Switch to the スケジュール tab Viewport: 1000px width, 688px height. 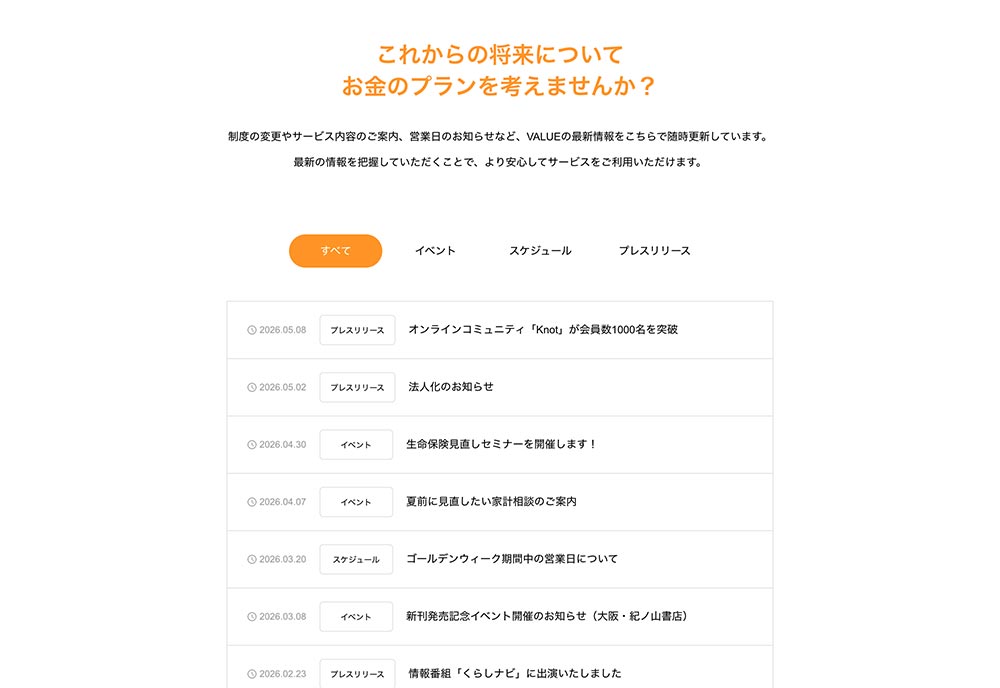coord(540,251)
